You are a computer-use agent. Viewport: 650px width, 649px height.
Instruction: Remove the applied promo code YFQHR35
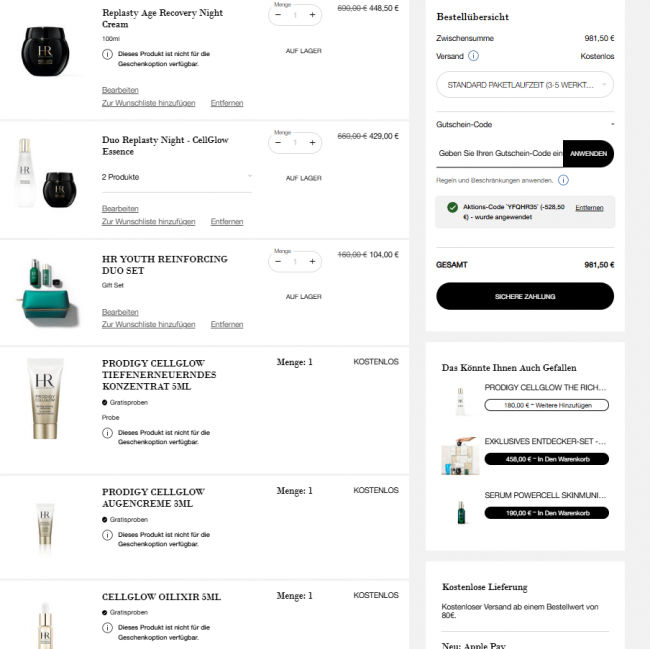coord(589,207)
